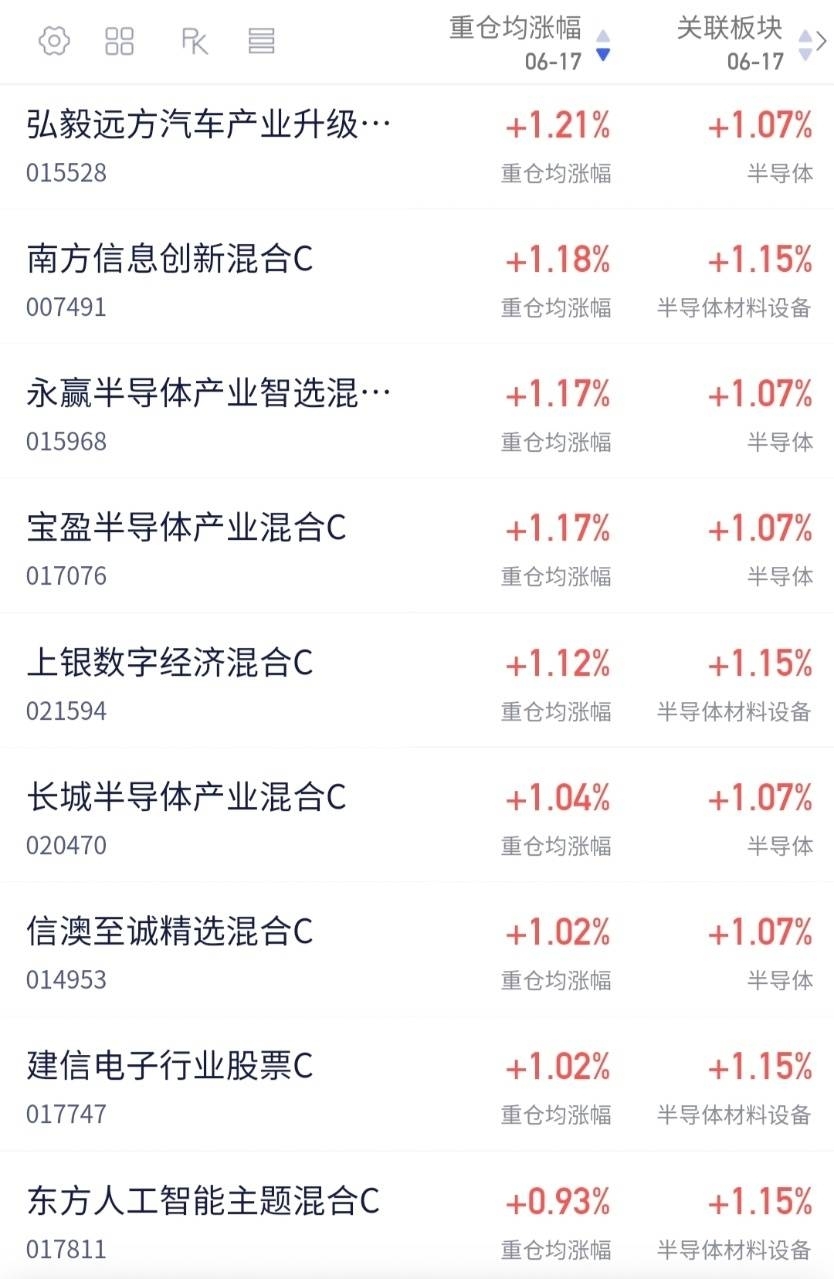
Task: Open the settings gear icon
Action: click(53, 41)
